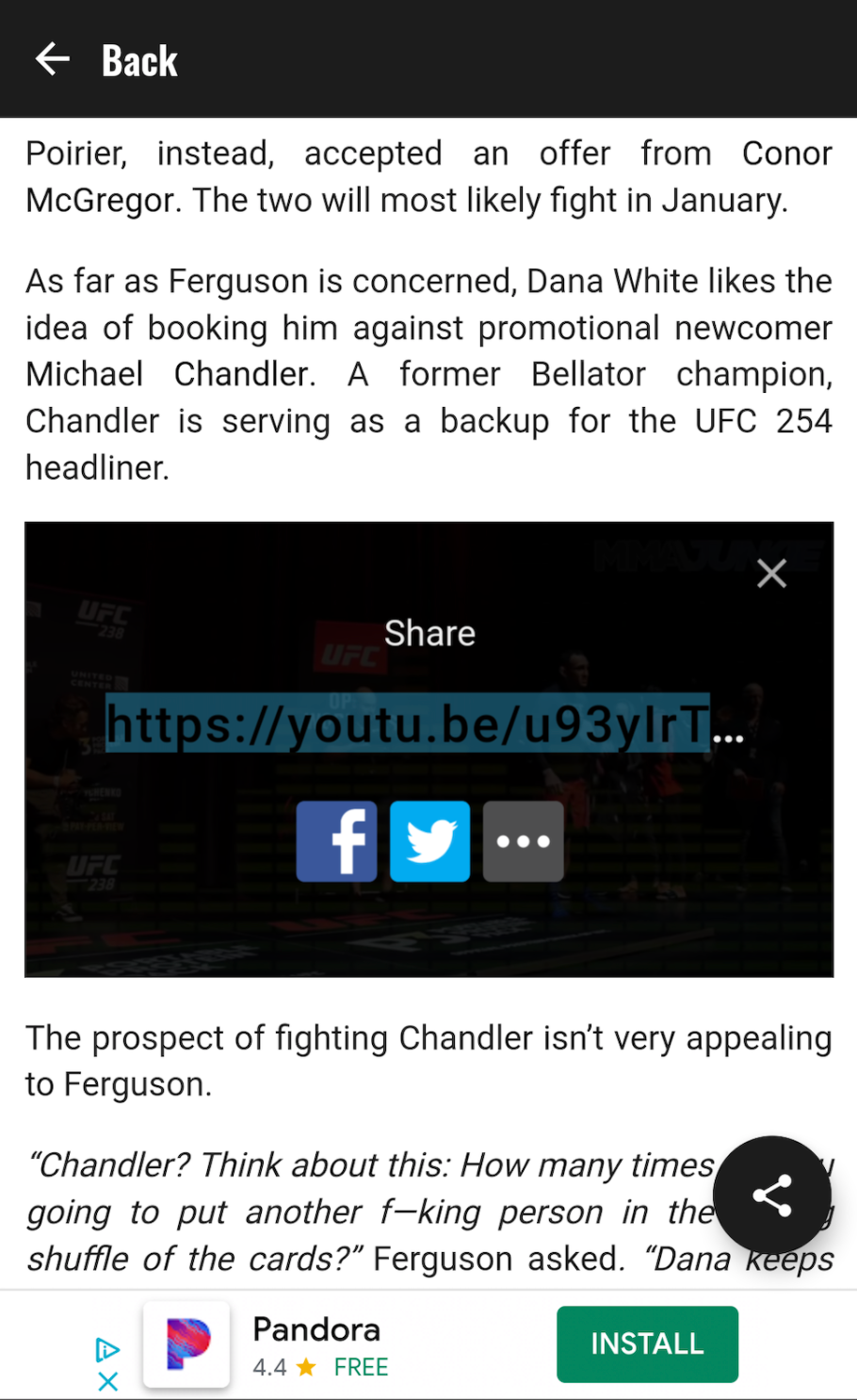Share the video on Twitter
The height and width of the screenshot is (1400, 857).
coord(429,841)
